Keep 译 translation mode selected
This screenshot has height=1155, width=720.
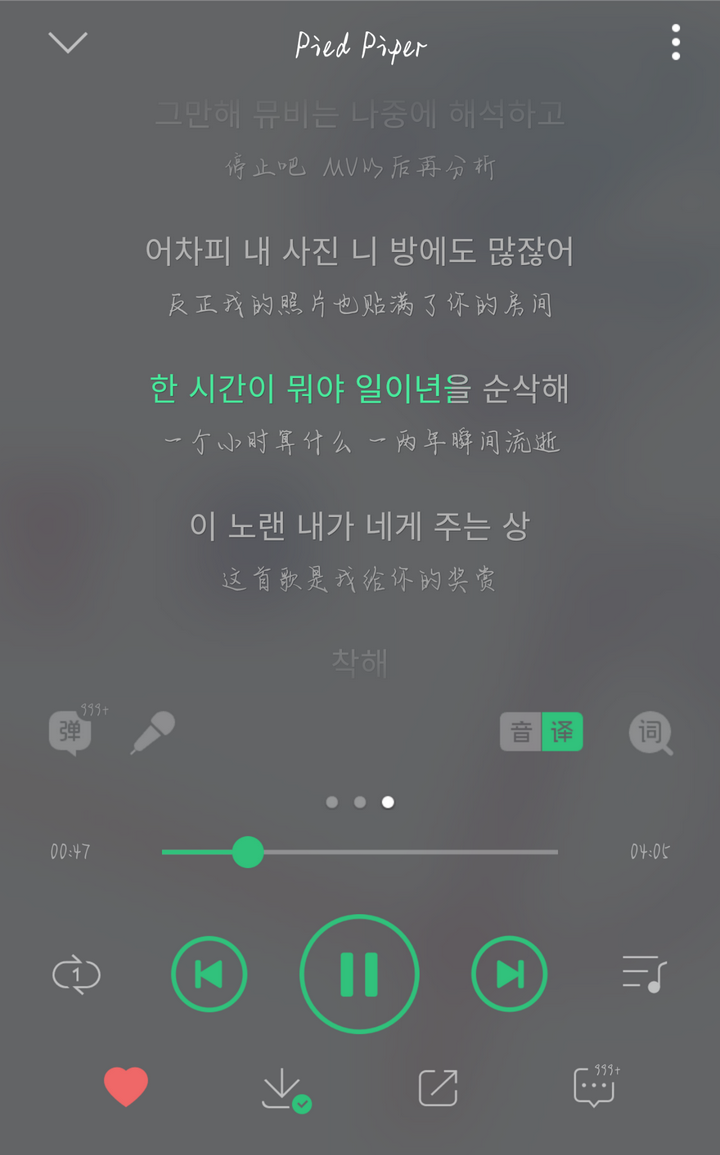click(562, 732)
